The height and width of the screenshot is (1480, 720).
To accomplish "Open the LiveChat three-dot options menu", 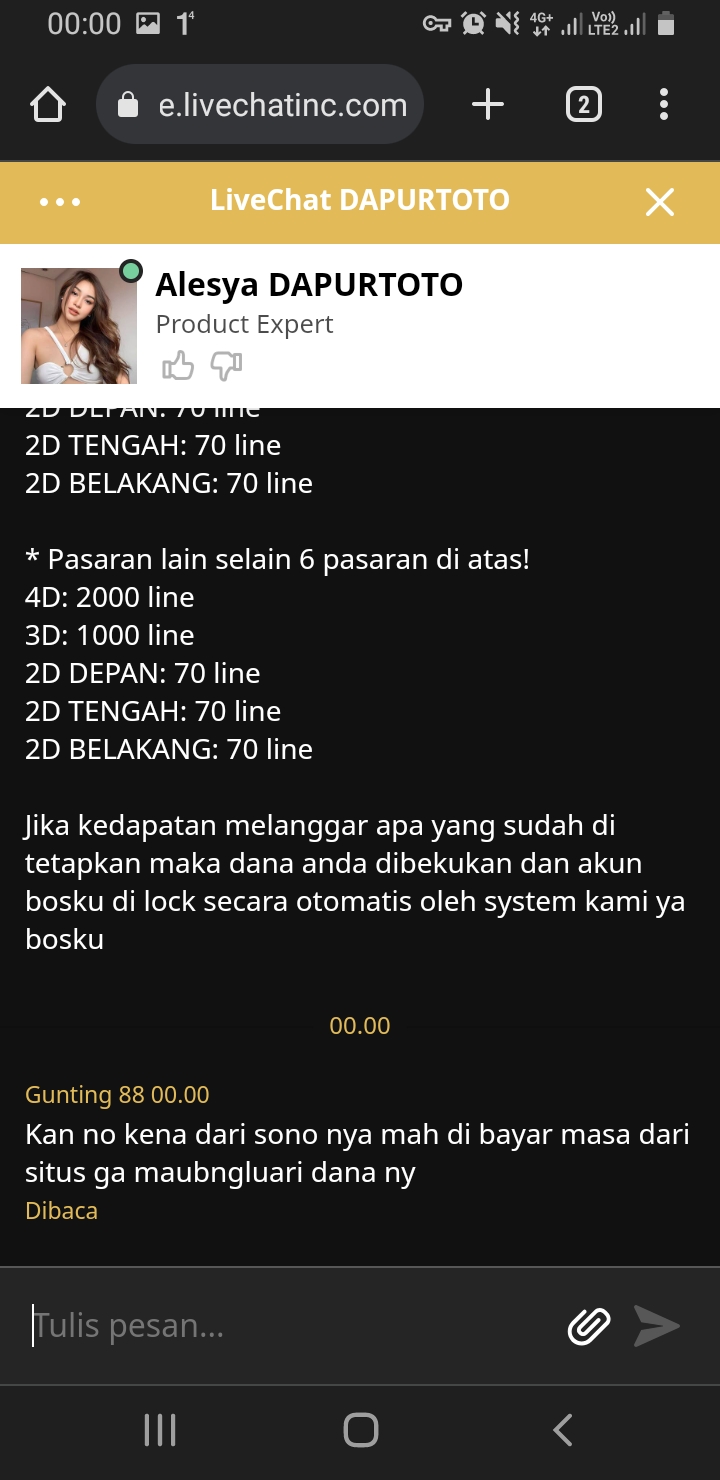I will pos(60,202).
